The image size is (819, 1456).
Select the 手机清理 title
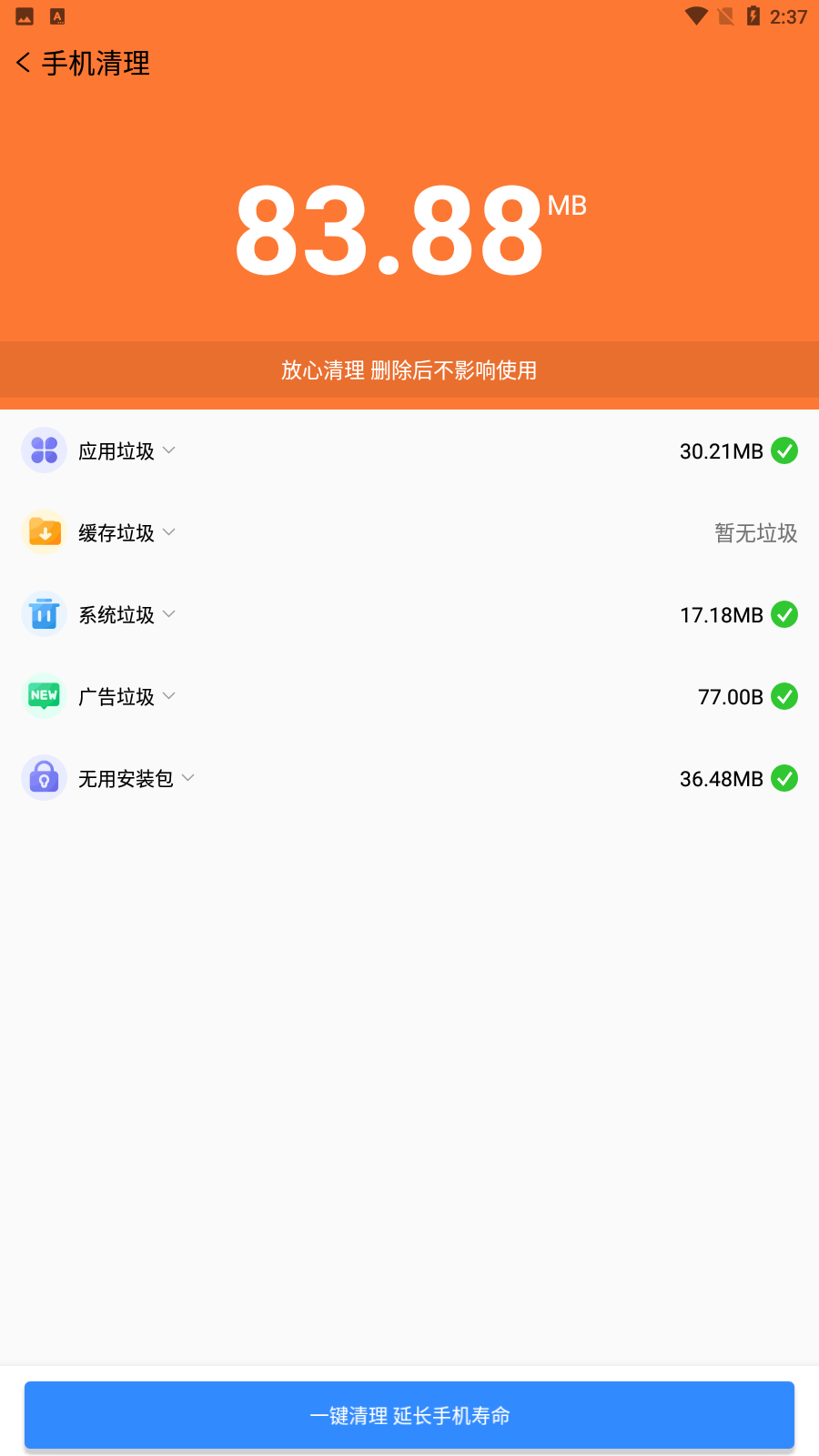point(96,64)
